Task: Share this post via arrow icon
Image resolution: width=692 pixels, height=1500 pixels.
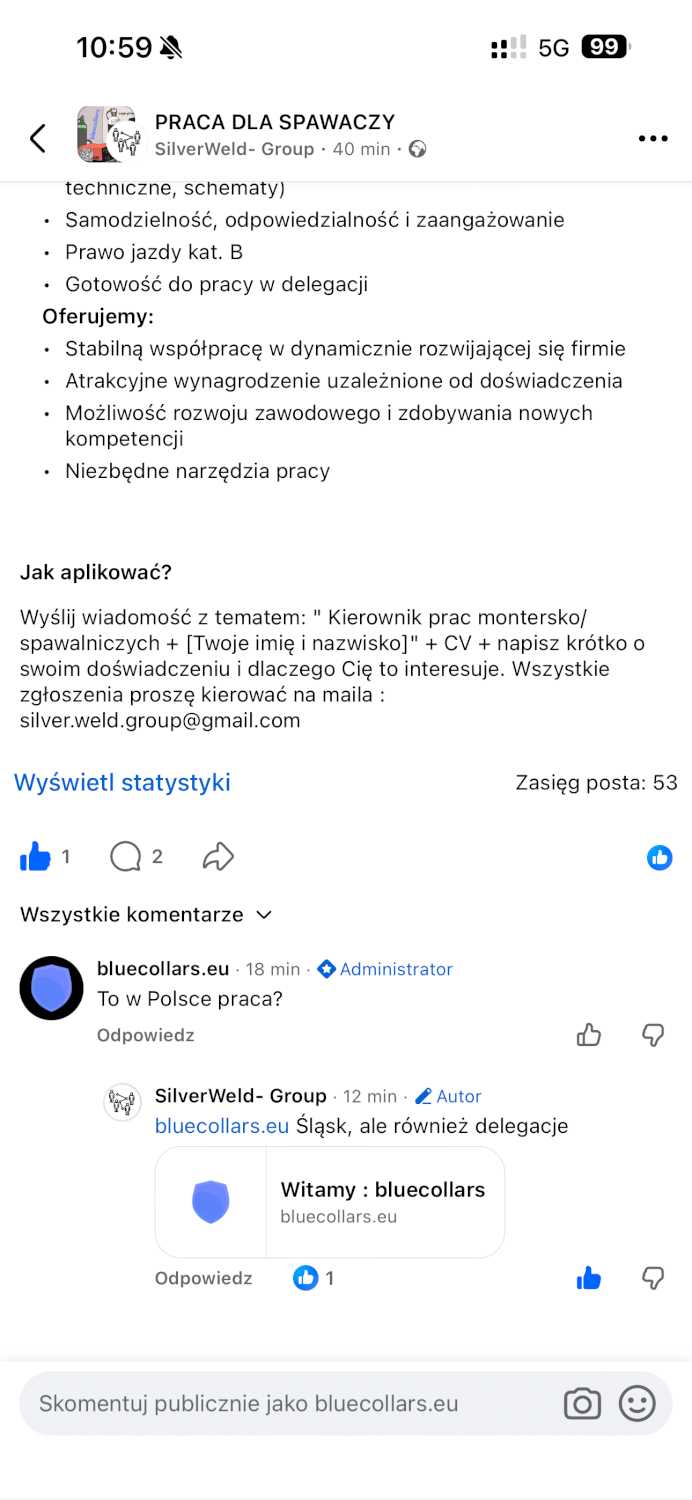Action: pos(218,857)
